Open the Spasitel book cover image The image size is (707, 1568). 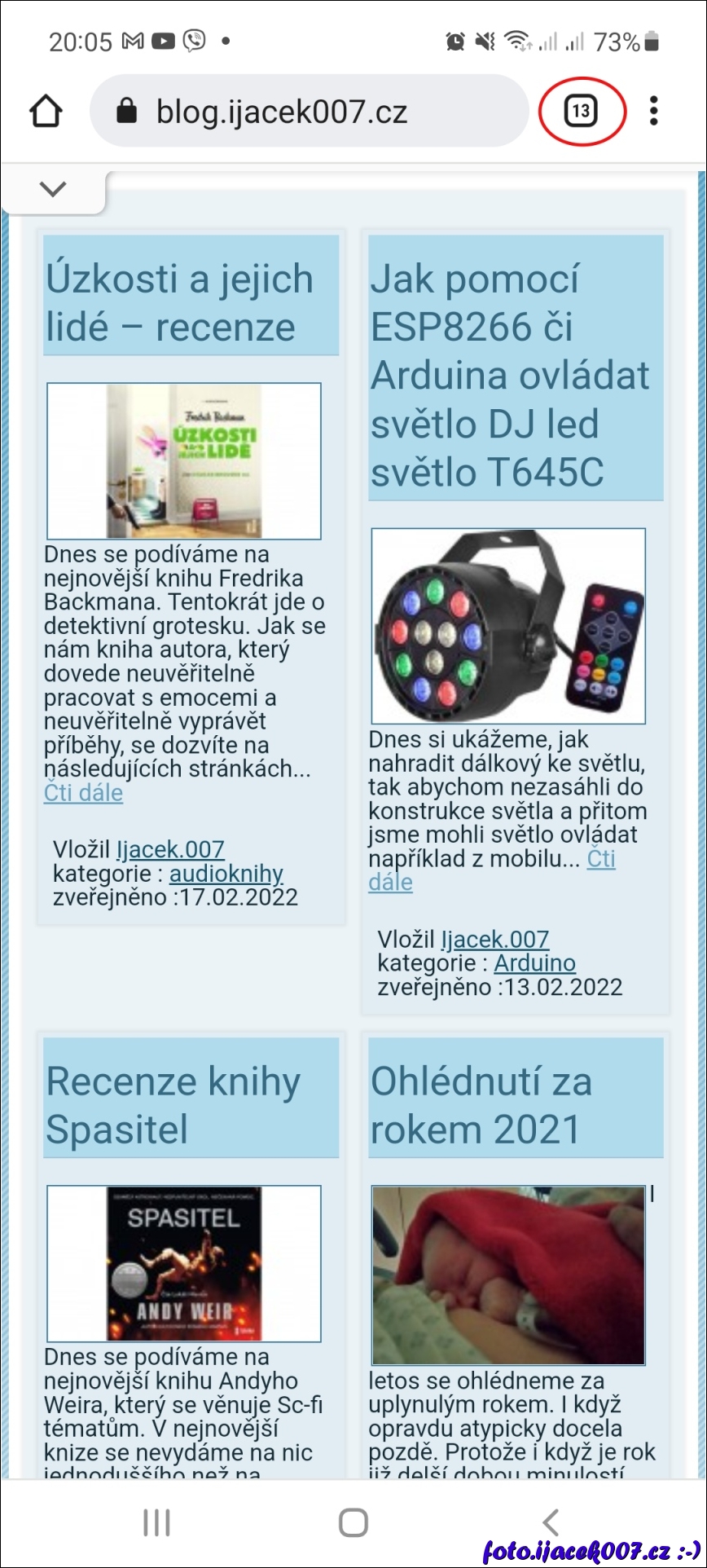[x=184, y=1264]
